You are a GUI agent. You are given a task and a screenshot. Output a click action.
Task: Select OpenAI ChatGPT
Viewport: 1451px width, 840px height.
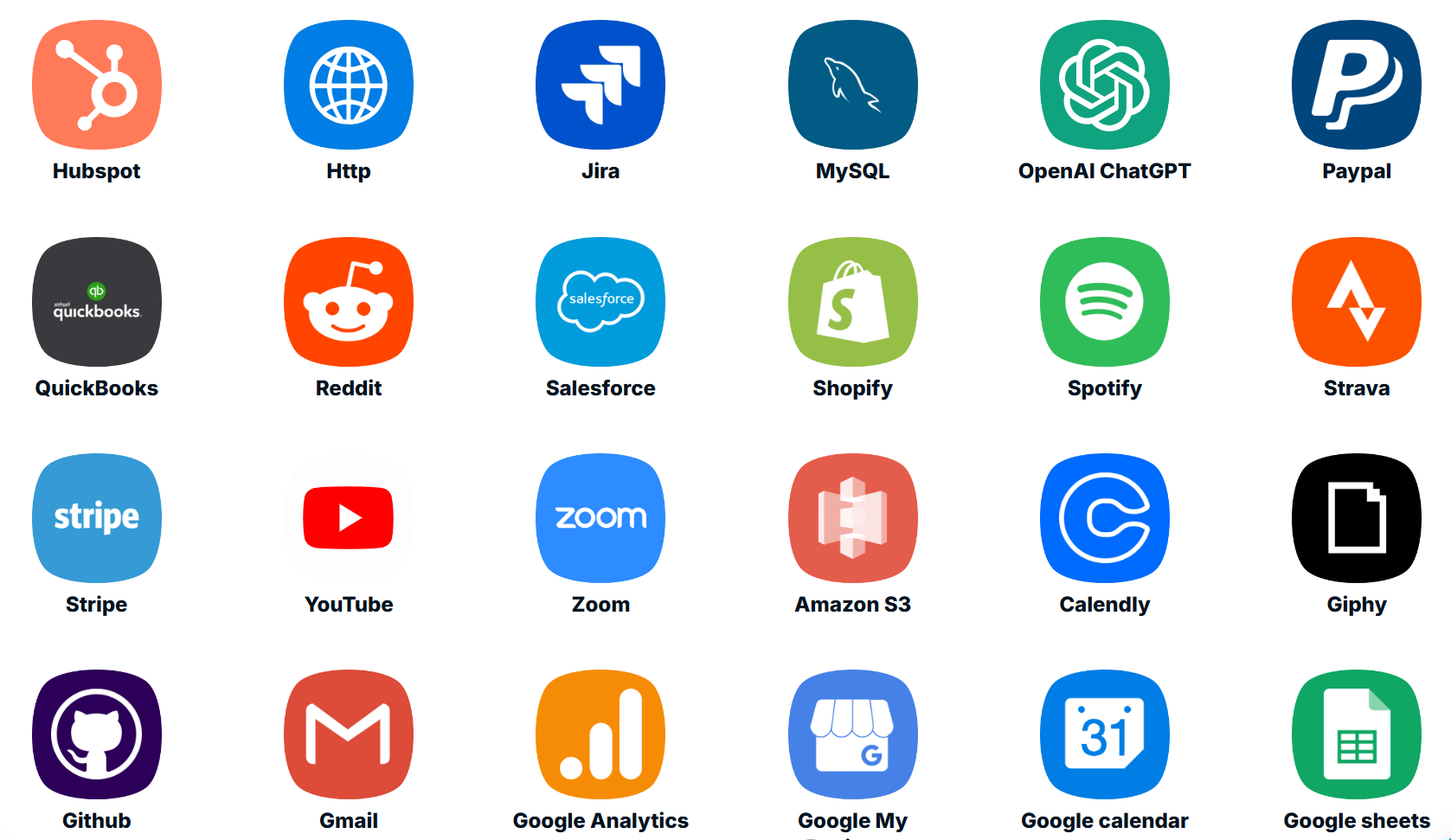click(1104, 85)
